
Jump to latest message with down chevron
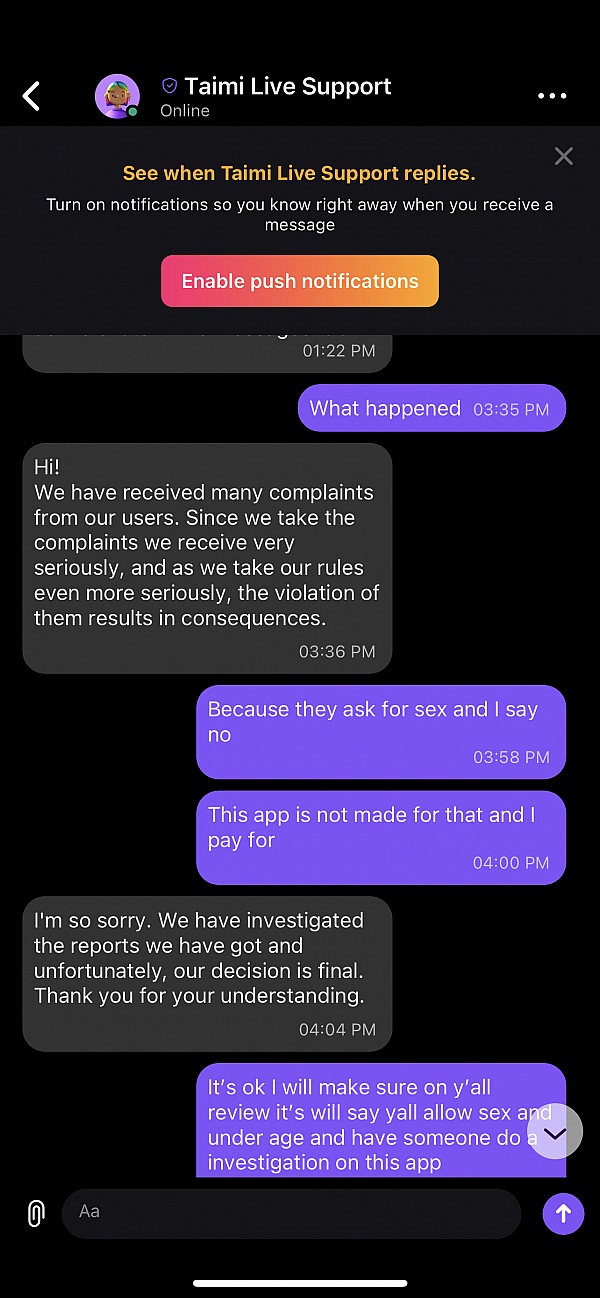[554, 1132]
